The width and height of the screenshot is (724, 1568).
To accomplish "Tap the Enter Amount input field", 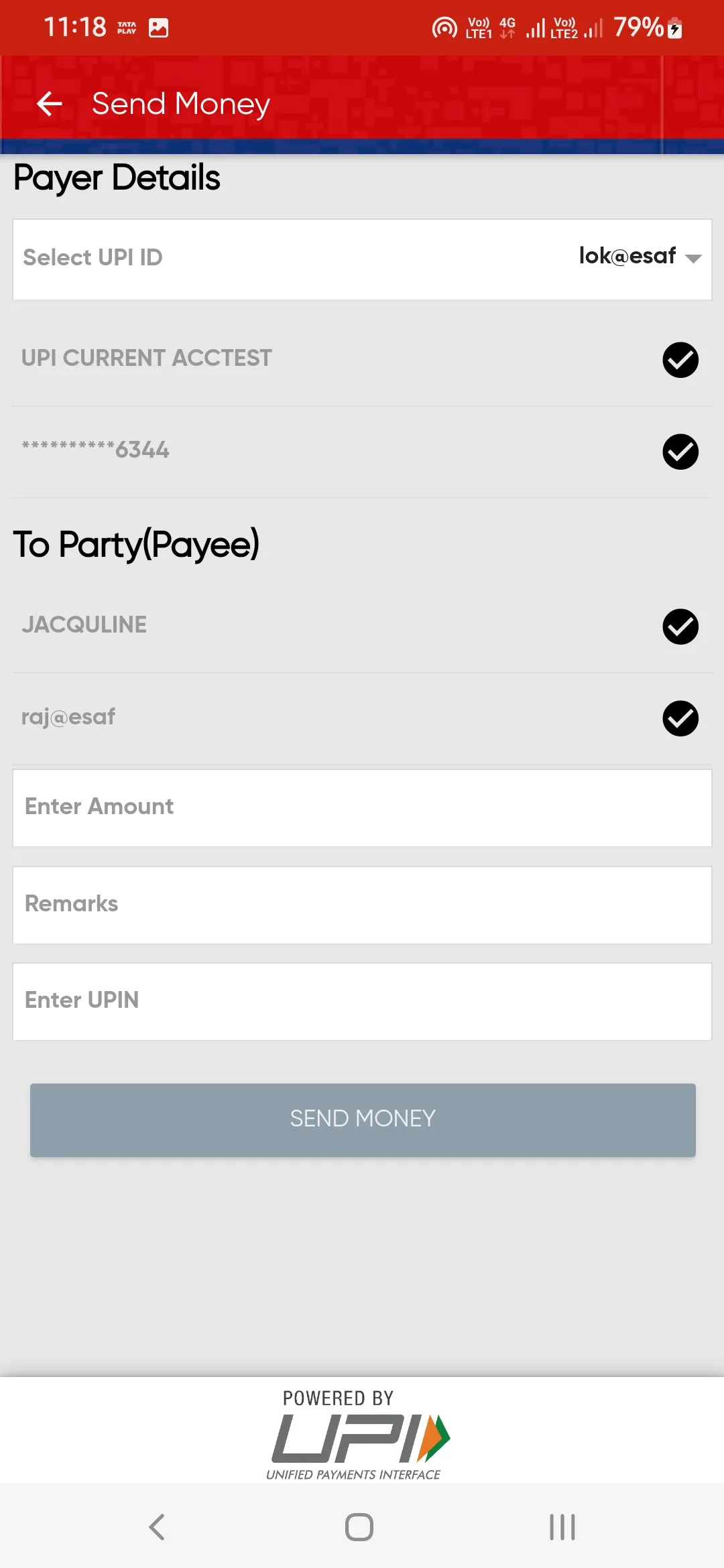I will 362,807.
